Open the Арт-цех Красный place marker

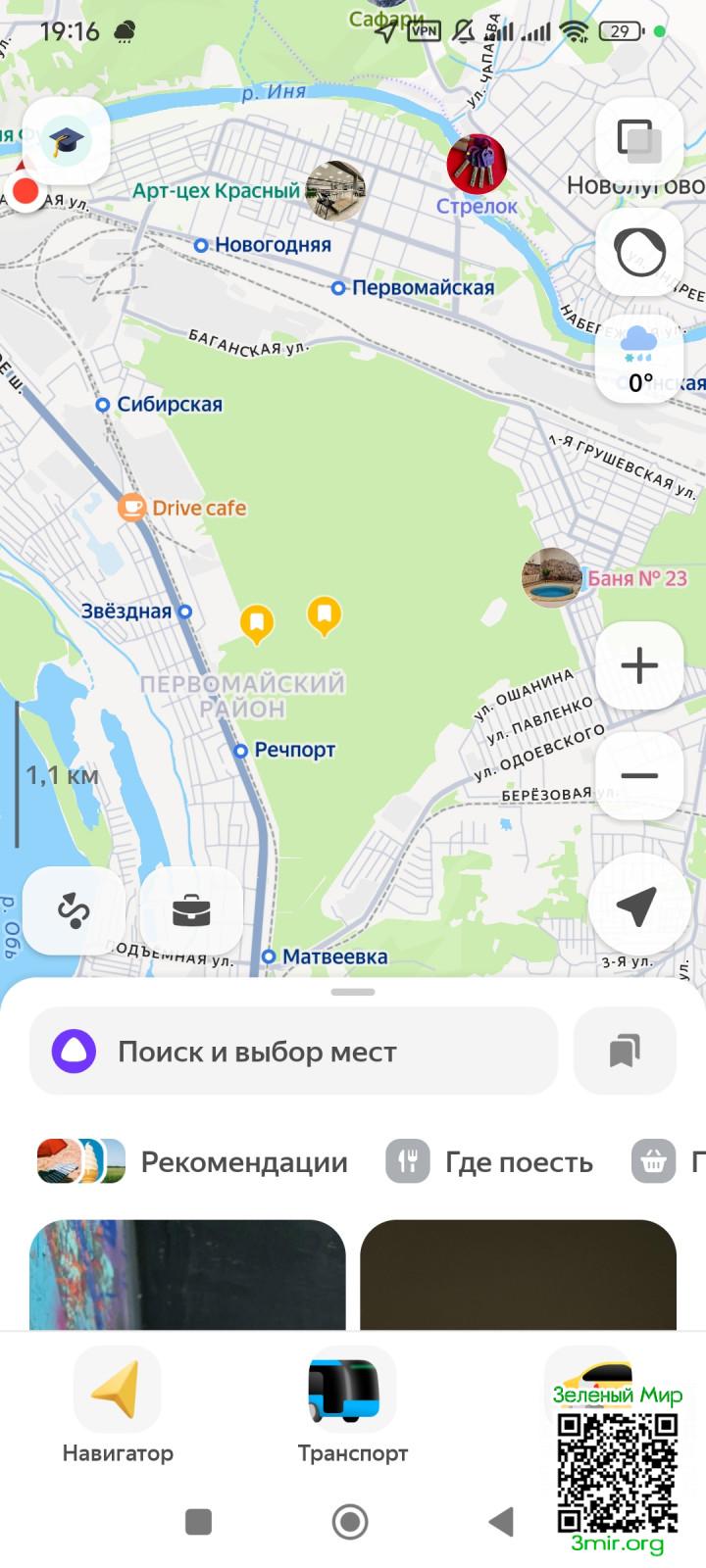(335, 190)
